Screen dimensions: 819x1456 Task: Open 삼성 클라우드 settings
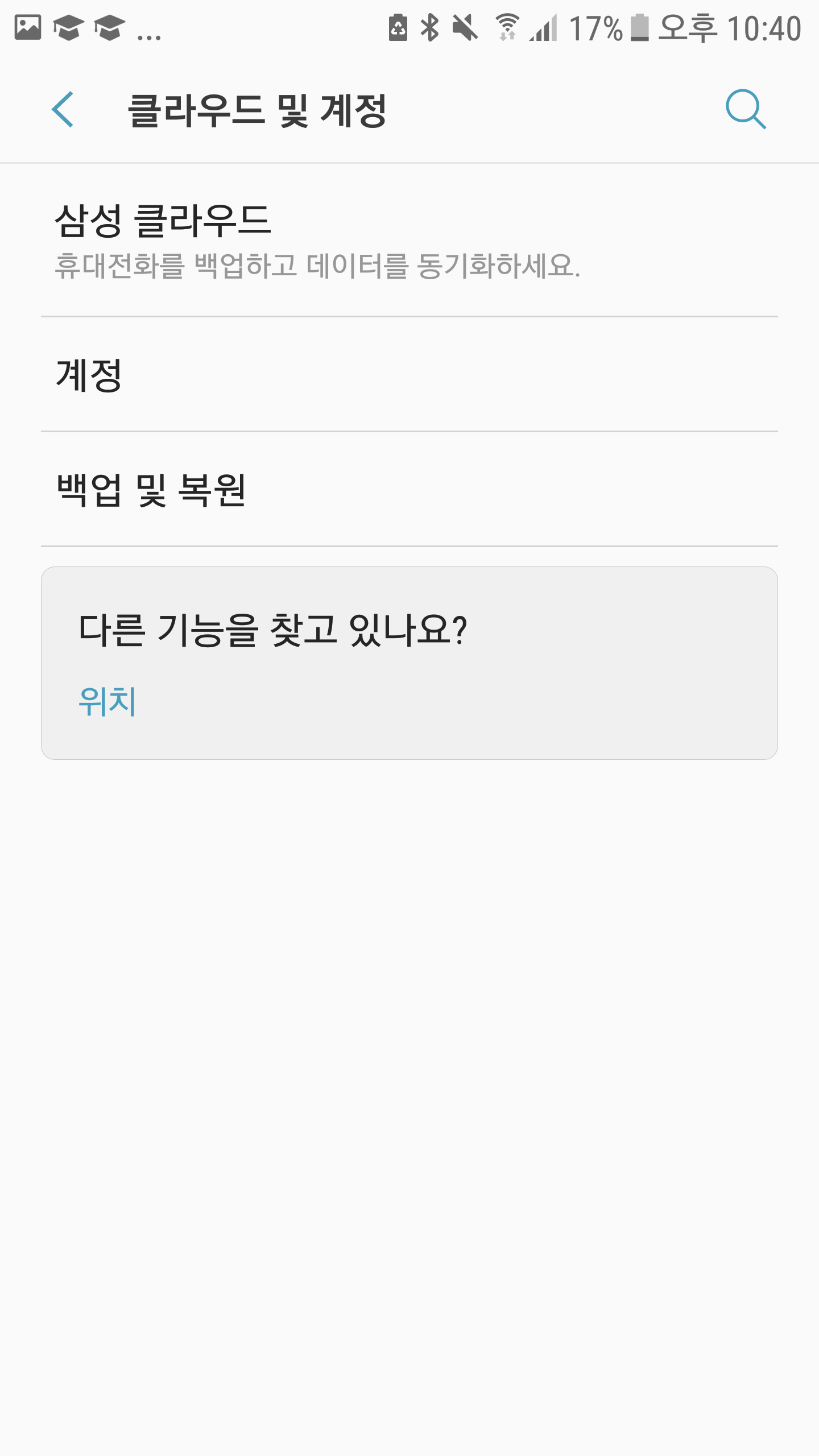tap(409, 240)
